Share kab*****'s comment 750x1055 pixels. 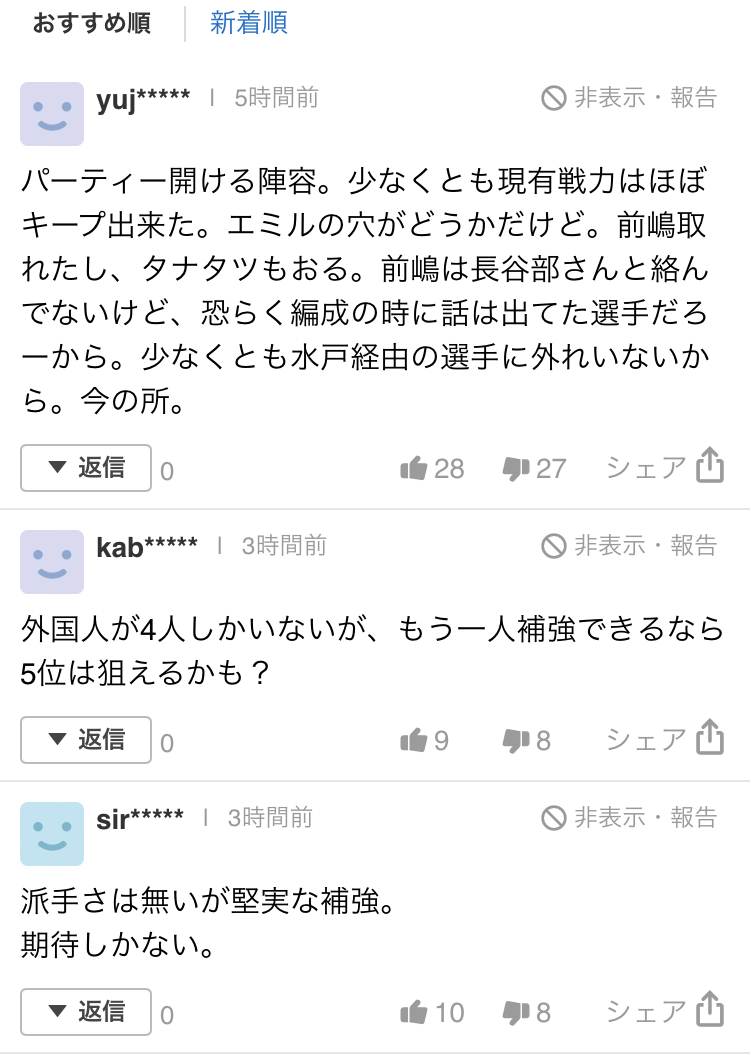[x=665, y=739]
